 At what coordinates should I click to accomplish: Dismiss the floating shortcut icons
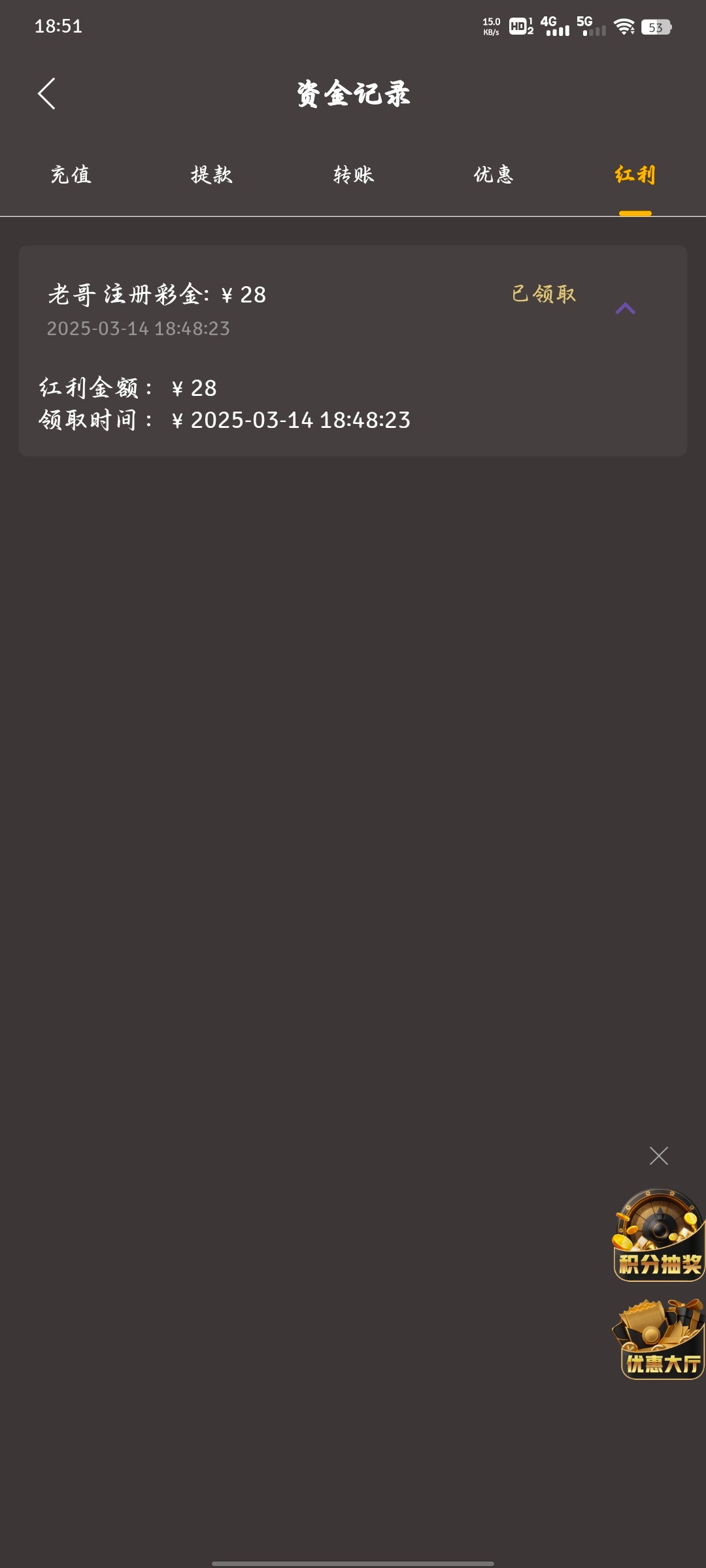click(x=658, y=1156)
